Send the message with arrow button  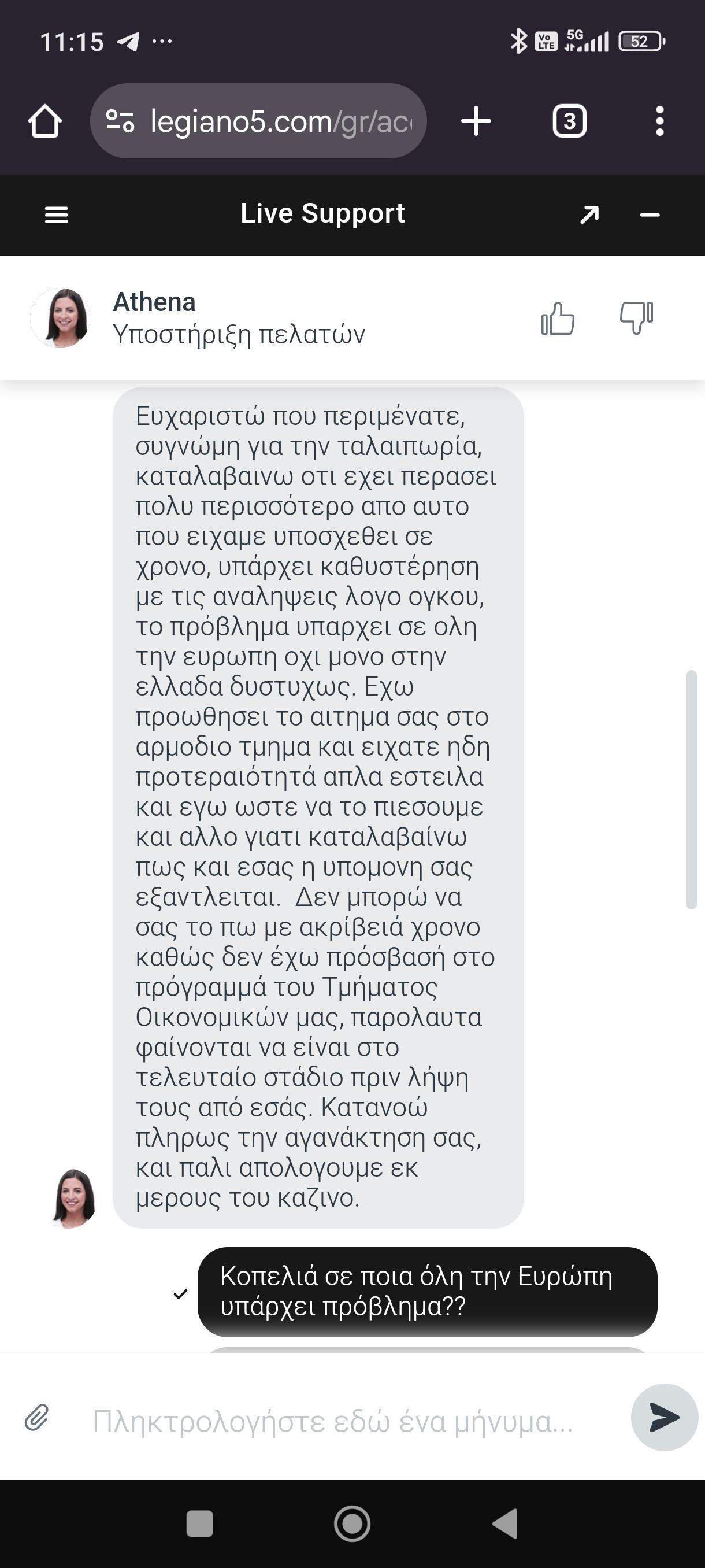coord(663,1417)
